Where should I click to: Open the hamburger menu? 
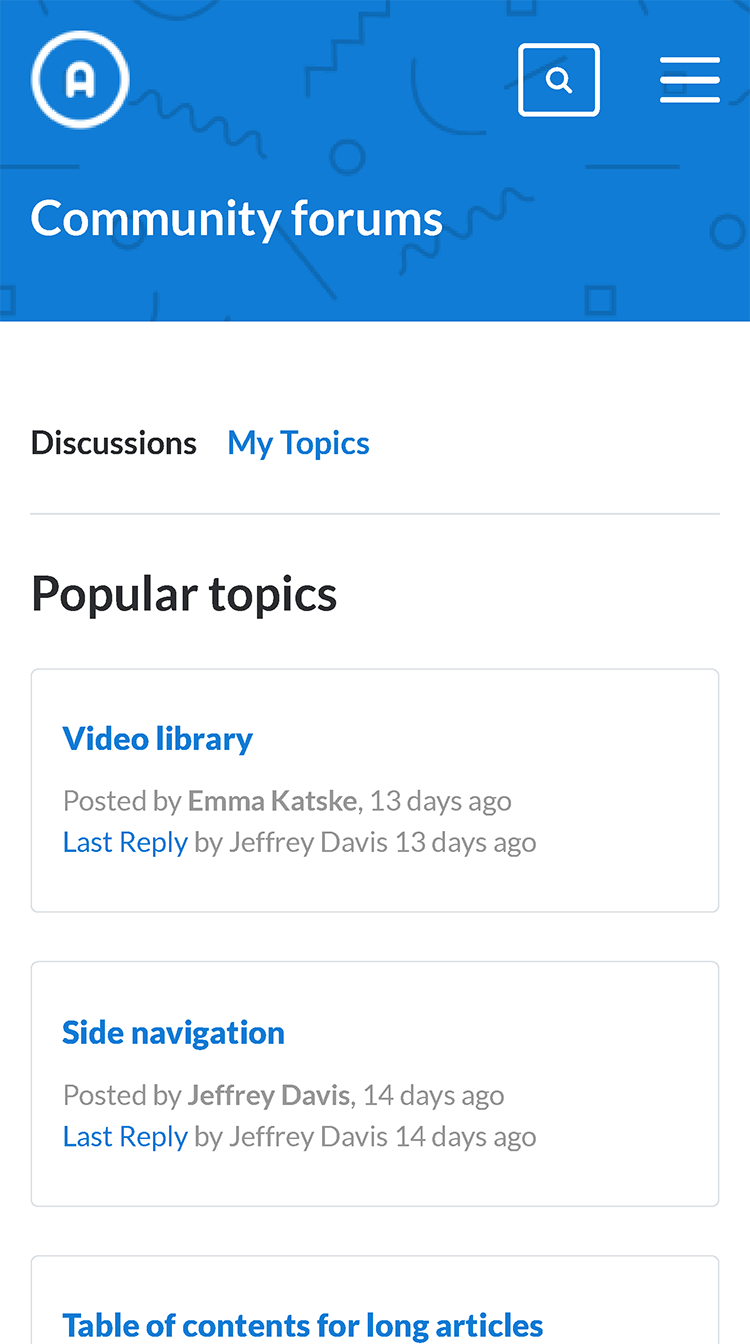(690, 80)
